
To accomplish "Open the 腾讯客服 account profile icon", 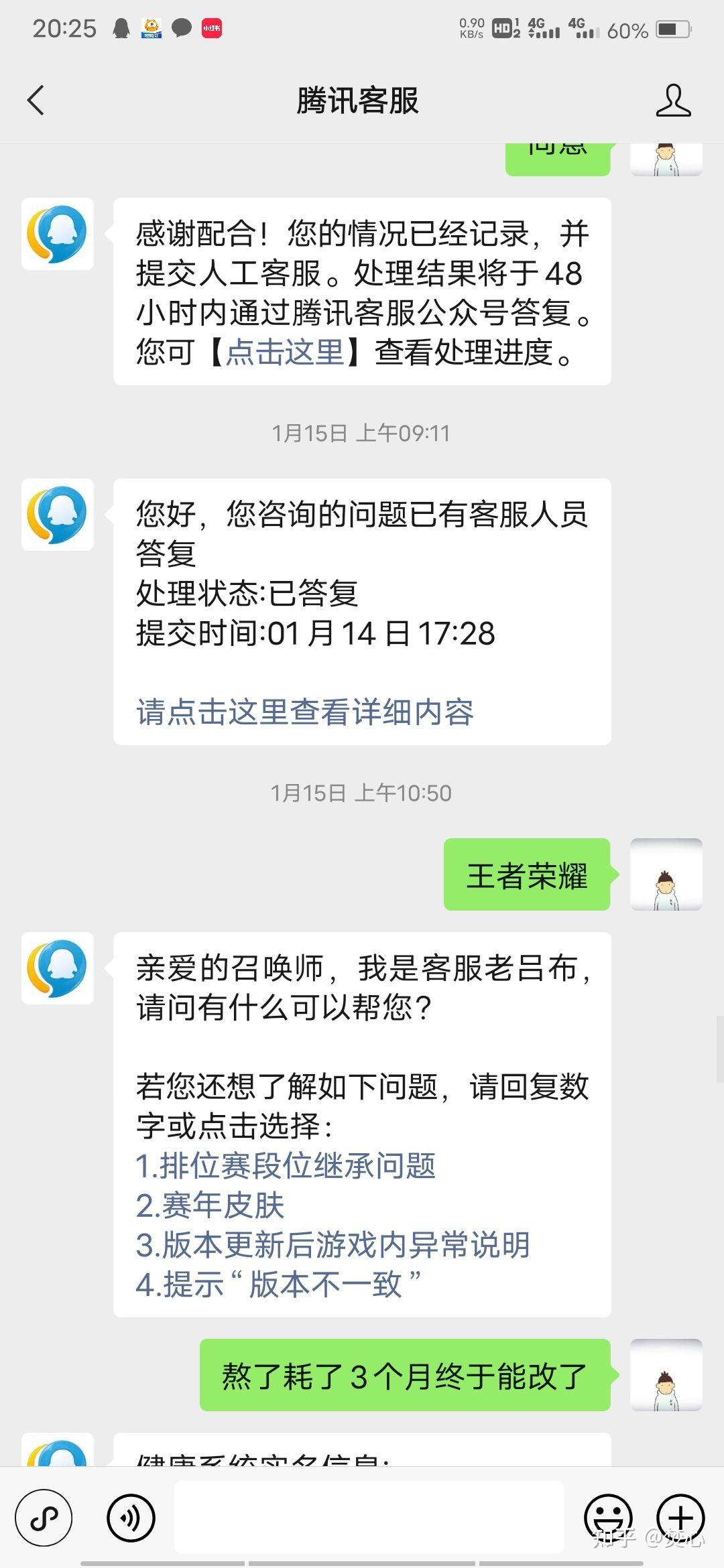I will click(673, 101).
